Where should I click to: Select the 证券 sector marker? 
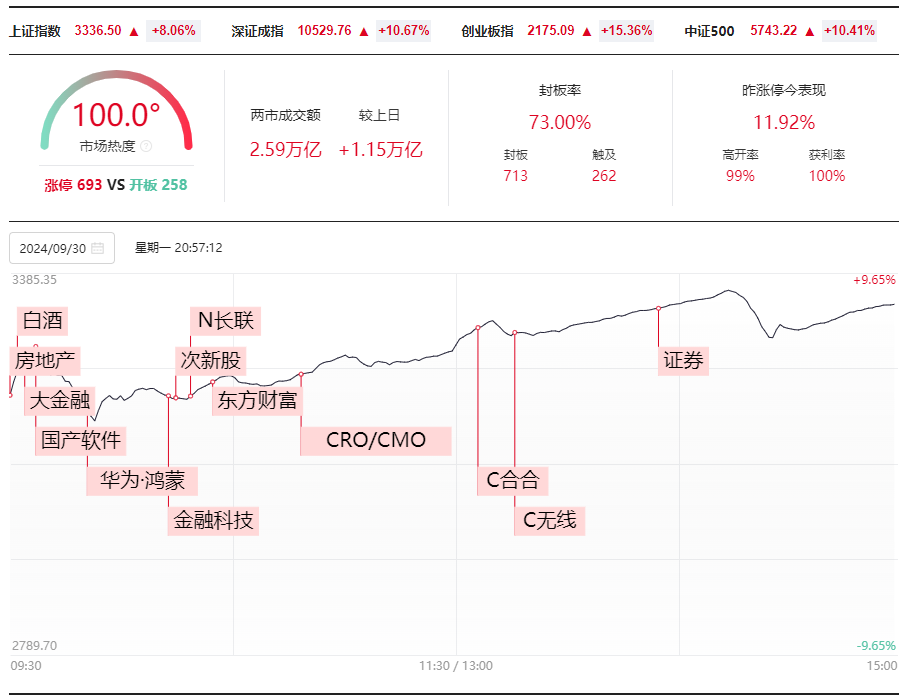683,361
